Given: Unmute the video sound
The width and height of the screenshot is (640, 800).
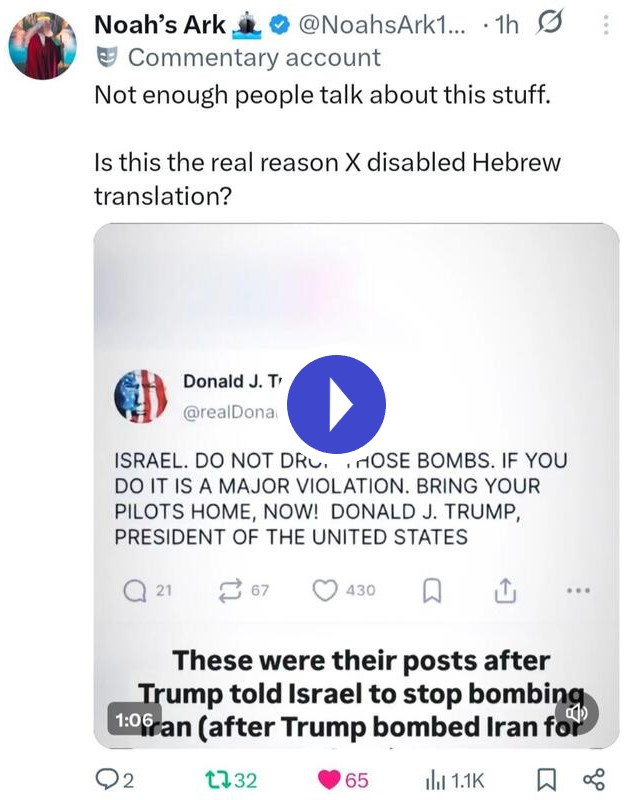Looking at the screenshot, I should pos(577,713).
